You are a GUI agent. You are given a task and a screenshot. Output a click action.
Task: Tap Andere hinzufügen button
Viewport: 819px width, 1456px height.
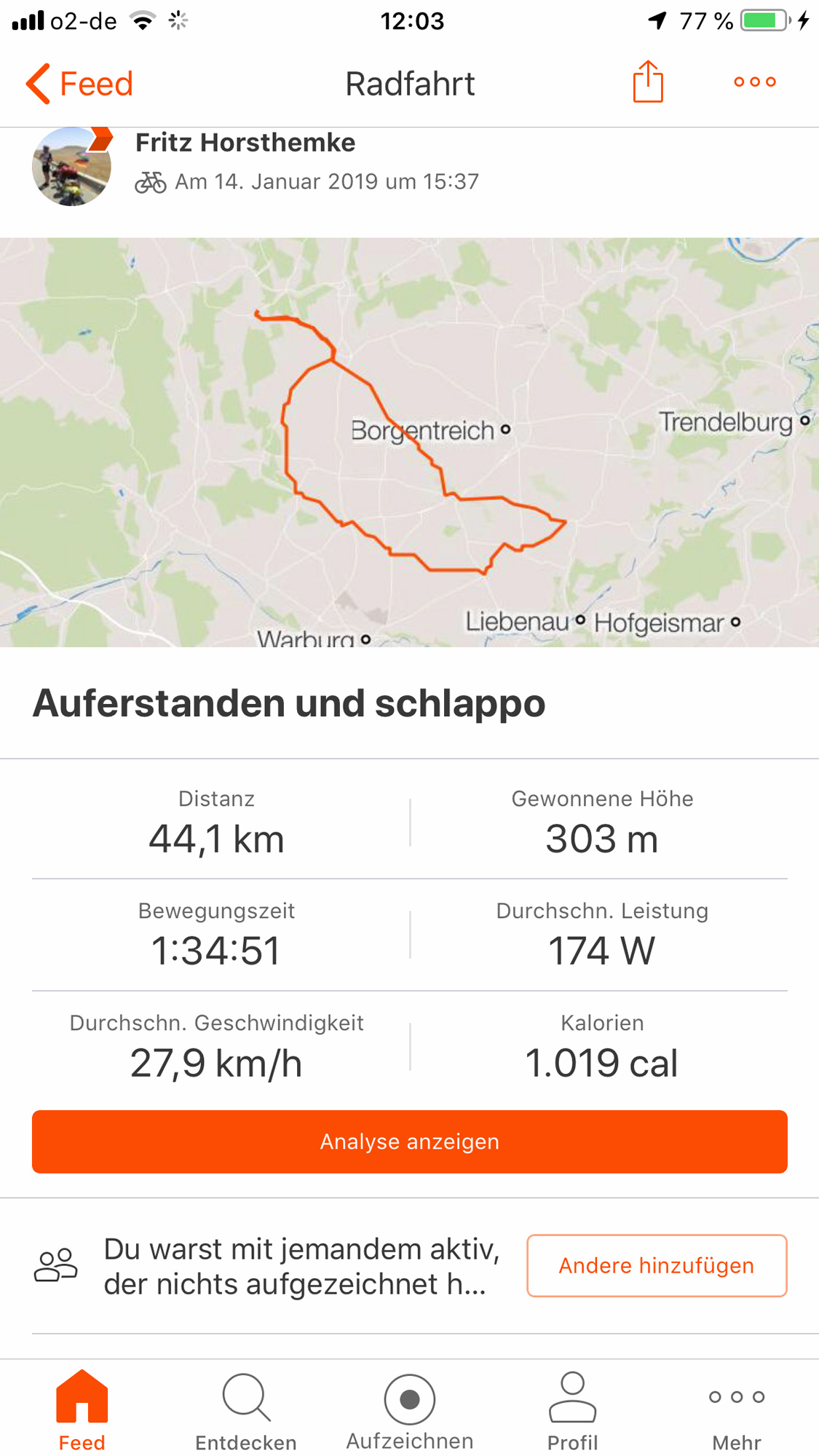click(x=656, y=1265)
